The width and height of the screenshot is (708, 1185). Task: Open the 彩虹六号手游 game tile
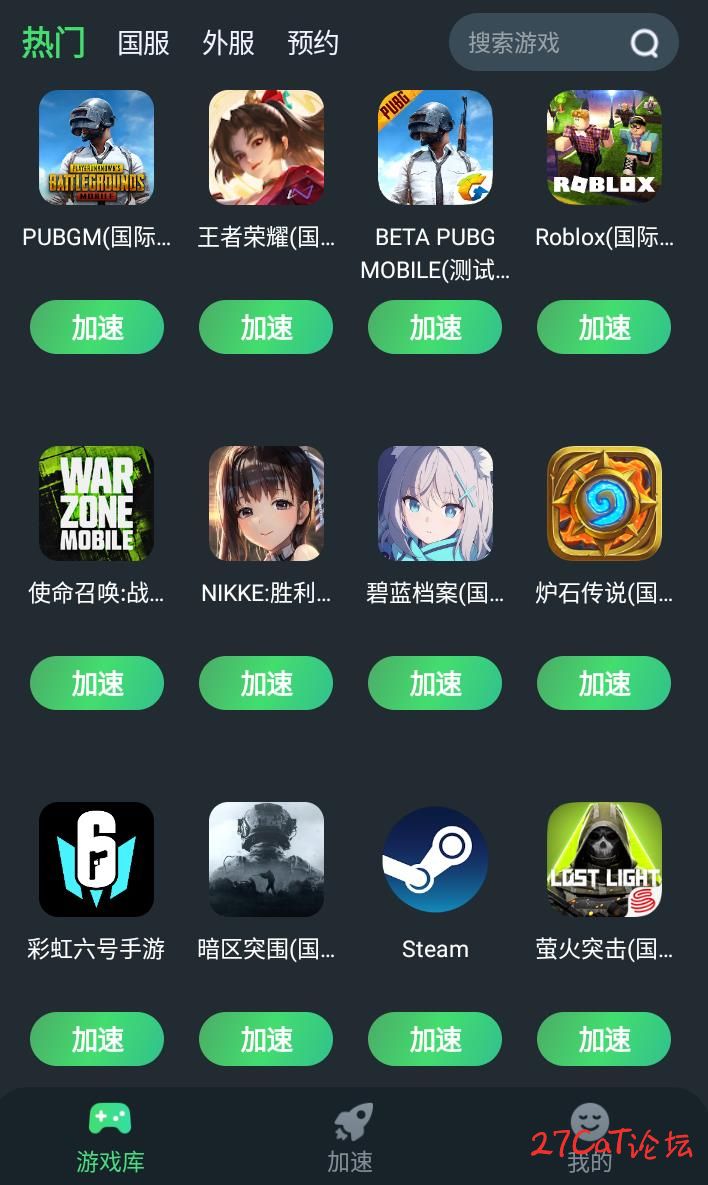97,859
